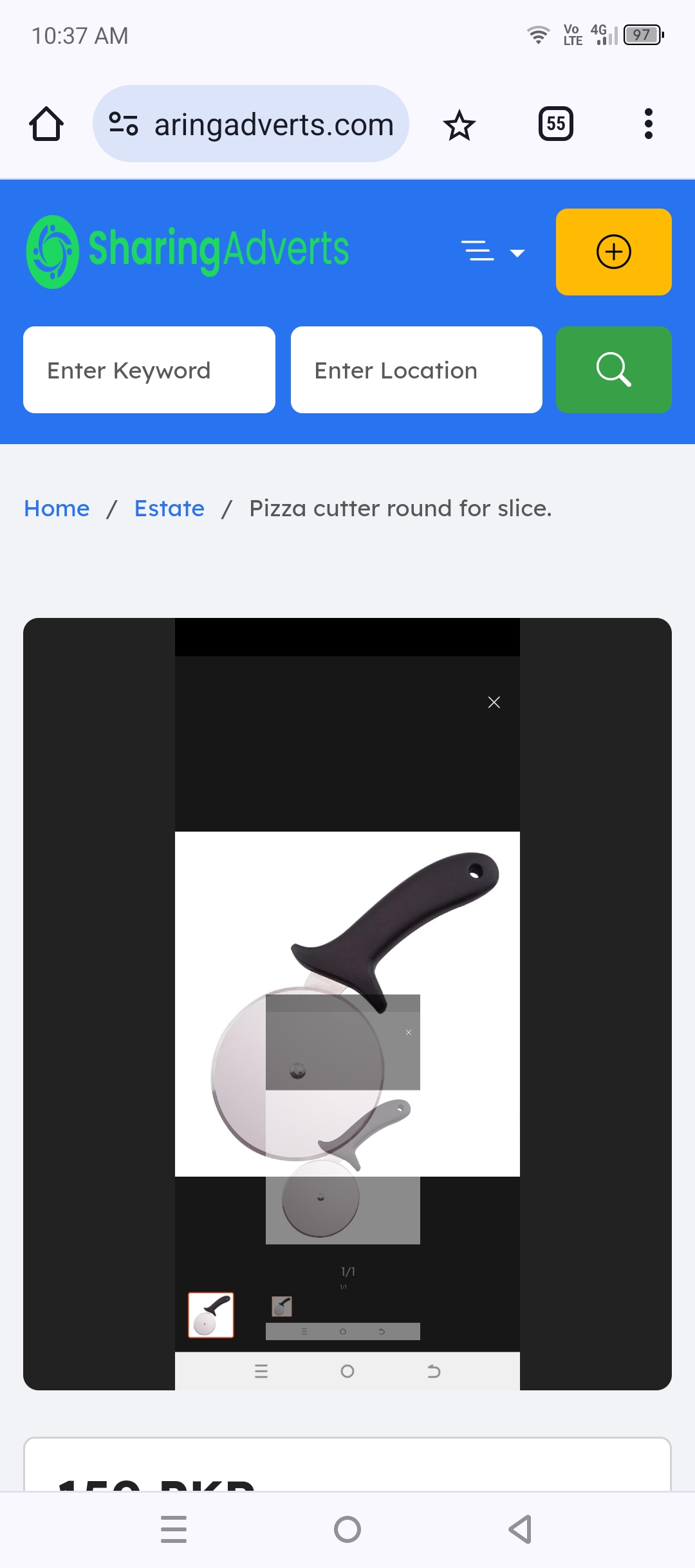Image resolution: width=695 pixels, height=1568 pixels.
Task: Focus the Enter Location field
Action: 416,370
